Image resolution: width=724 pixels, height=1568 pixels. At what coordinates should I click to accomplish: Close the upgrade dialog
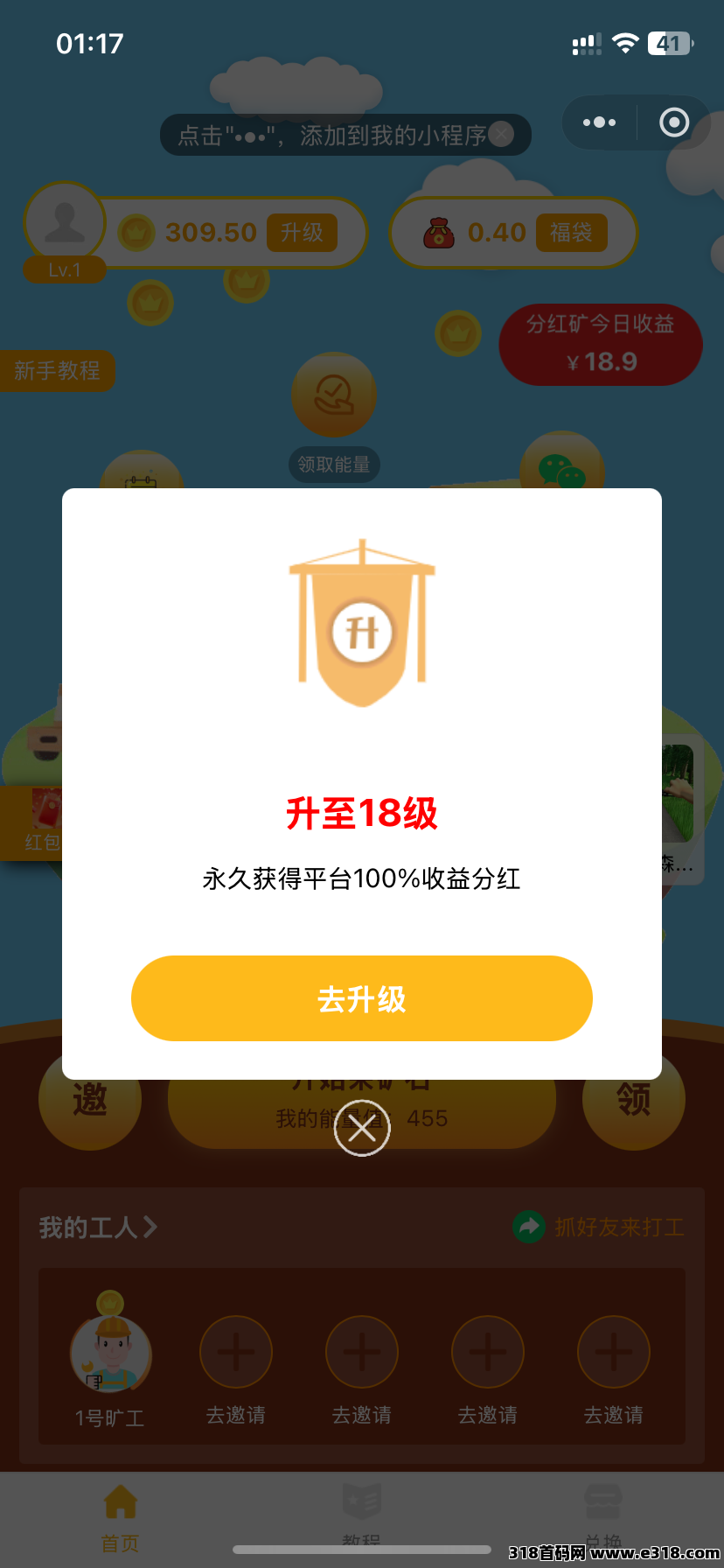[361, 1129]
